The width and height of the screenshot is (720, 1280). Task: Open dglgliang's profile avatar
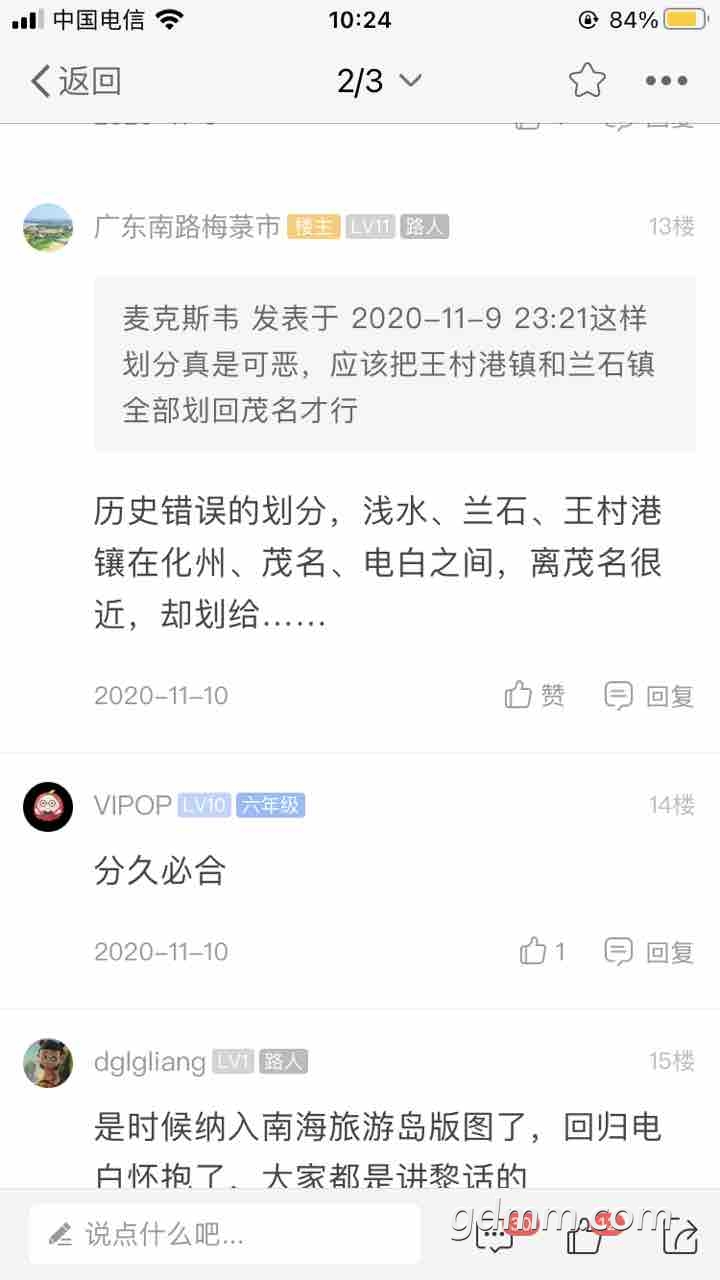(48, 1062)
